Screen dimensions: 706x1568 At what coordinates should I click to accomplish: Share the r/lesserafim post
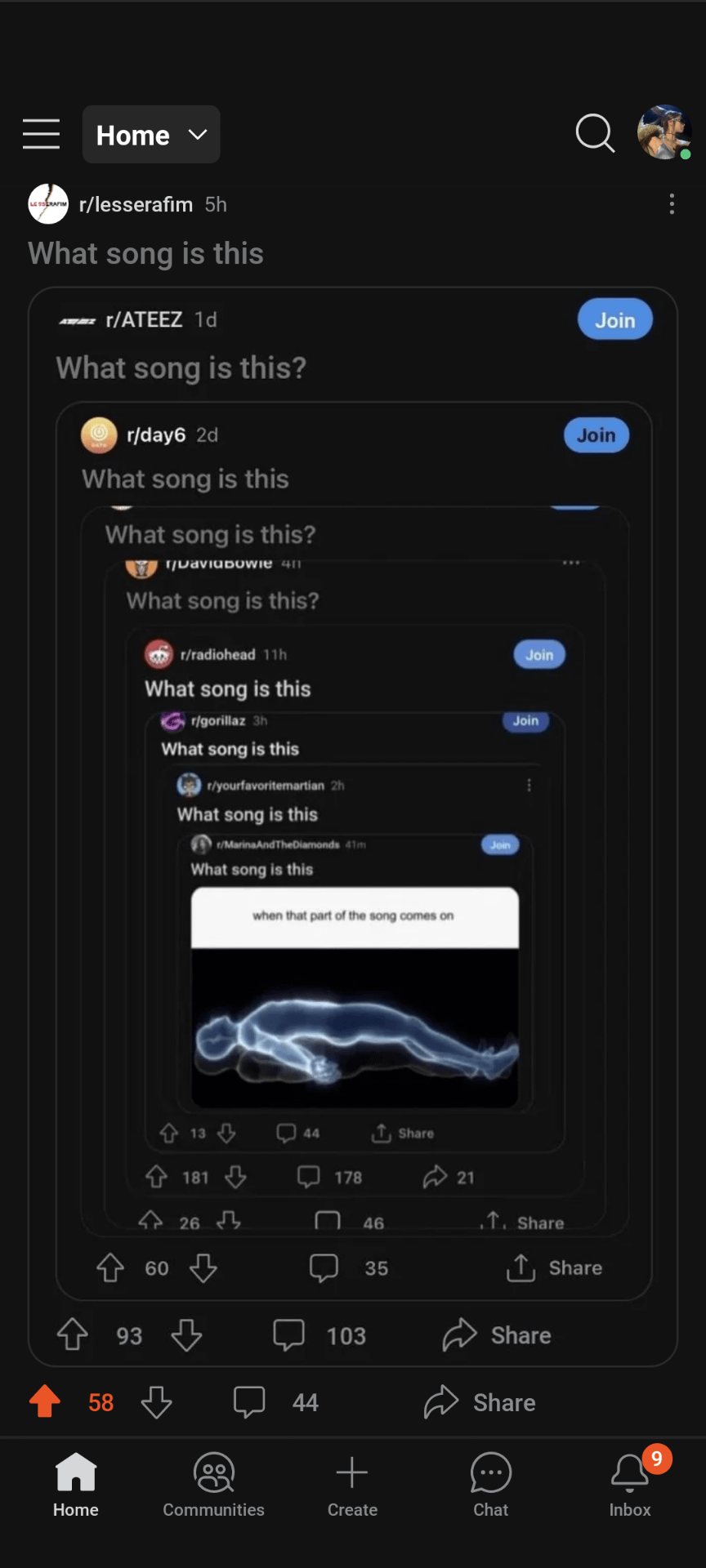tap(480, 1402)
